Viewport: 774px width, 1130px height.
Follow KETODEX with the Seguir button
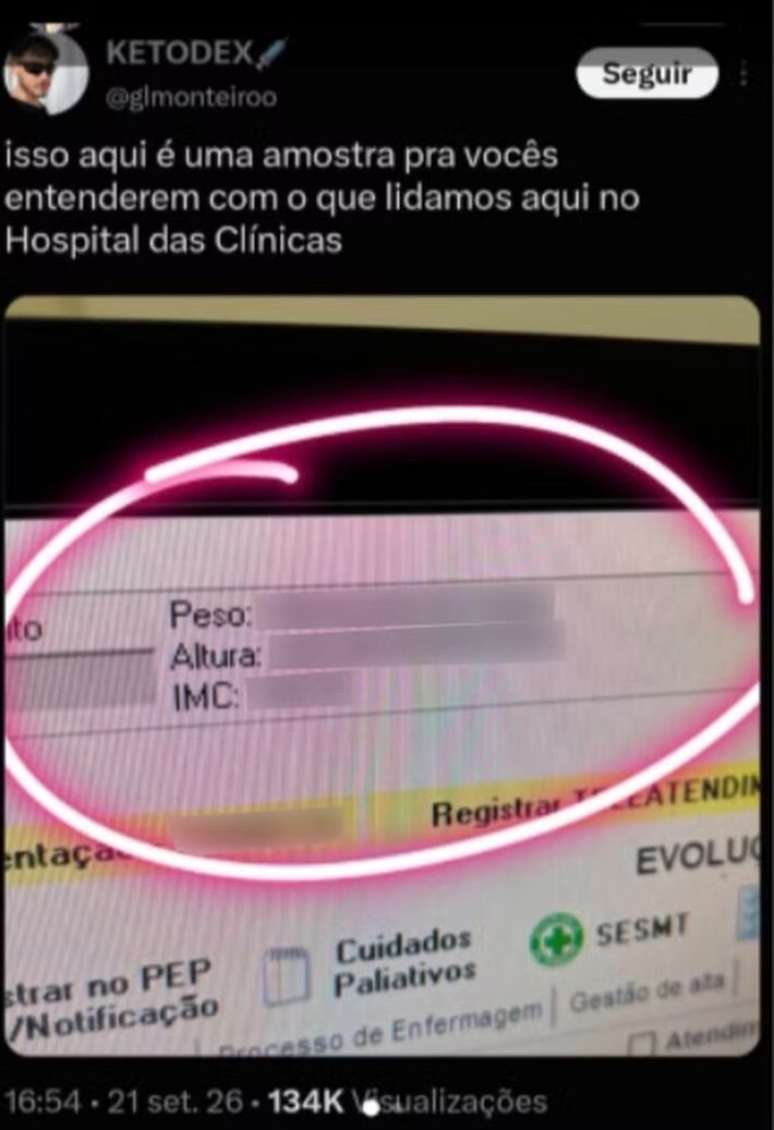(646, 73)
